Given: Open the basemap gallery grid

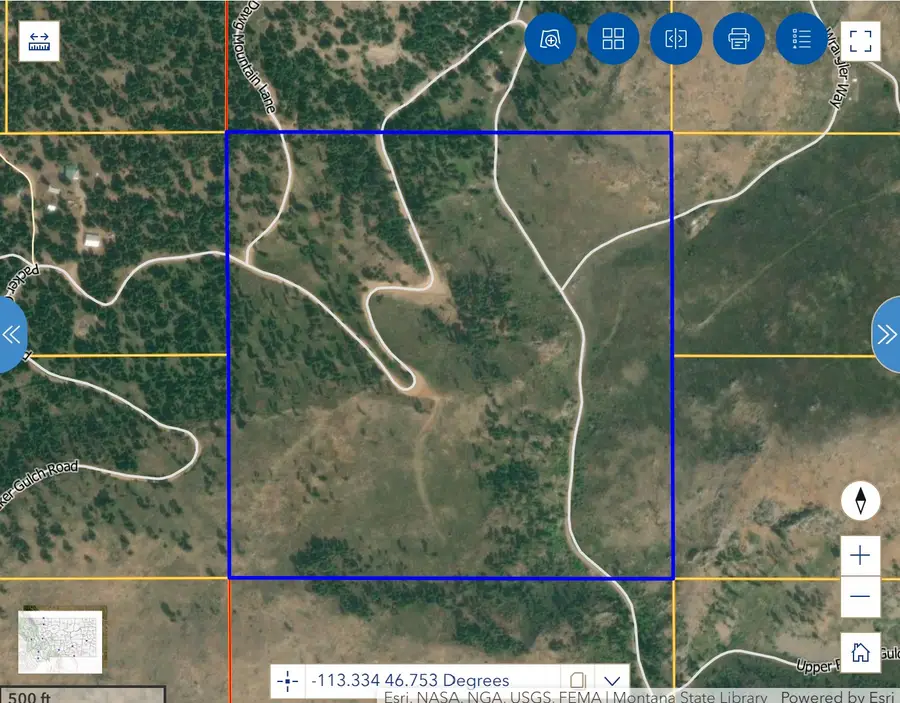Looking at the screenshot, I should coord(613,39).
